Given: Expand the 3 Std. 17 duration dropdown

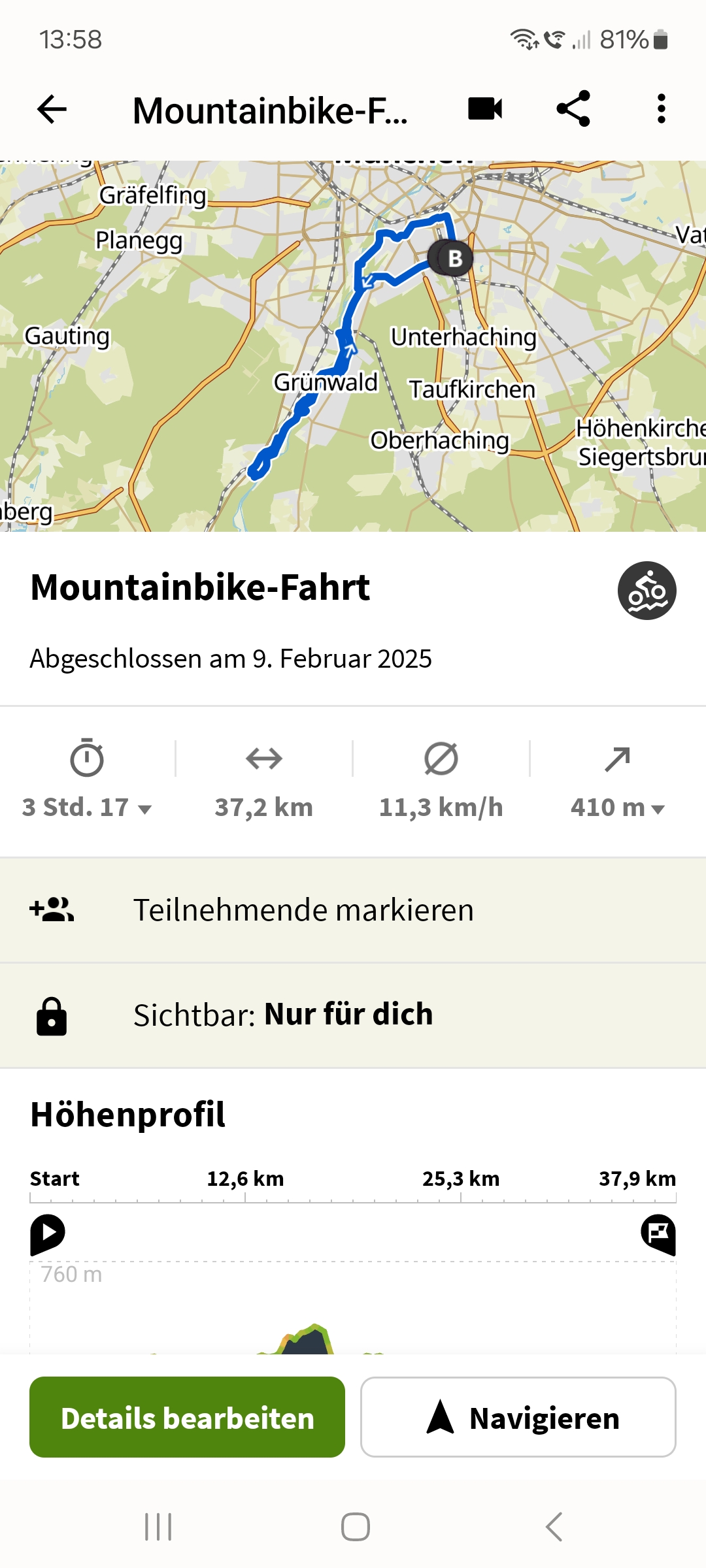Looking at the screenshot, I should (87, 781).
